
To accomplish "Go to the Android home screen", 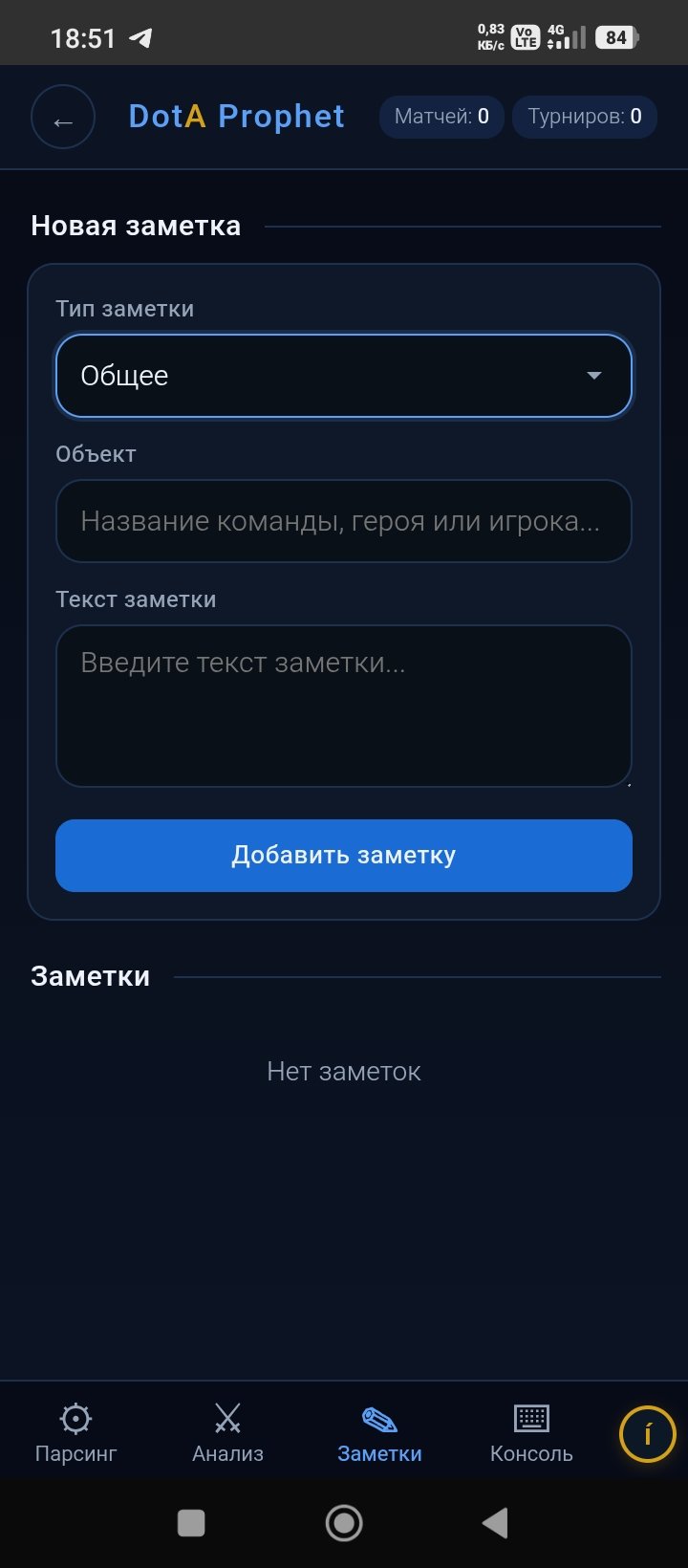I will tap(344, 1523).
